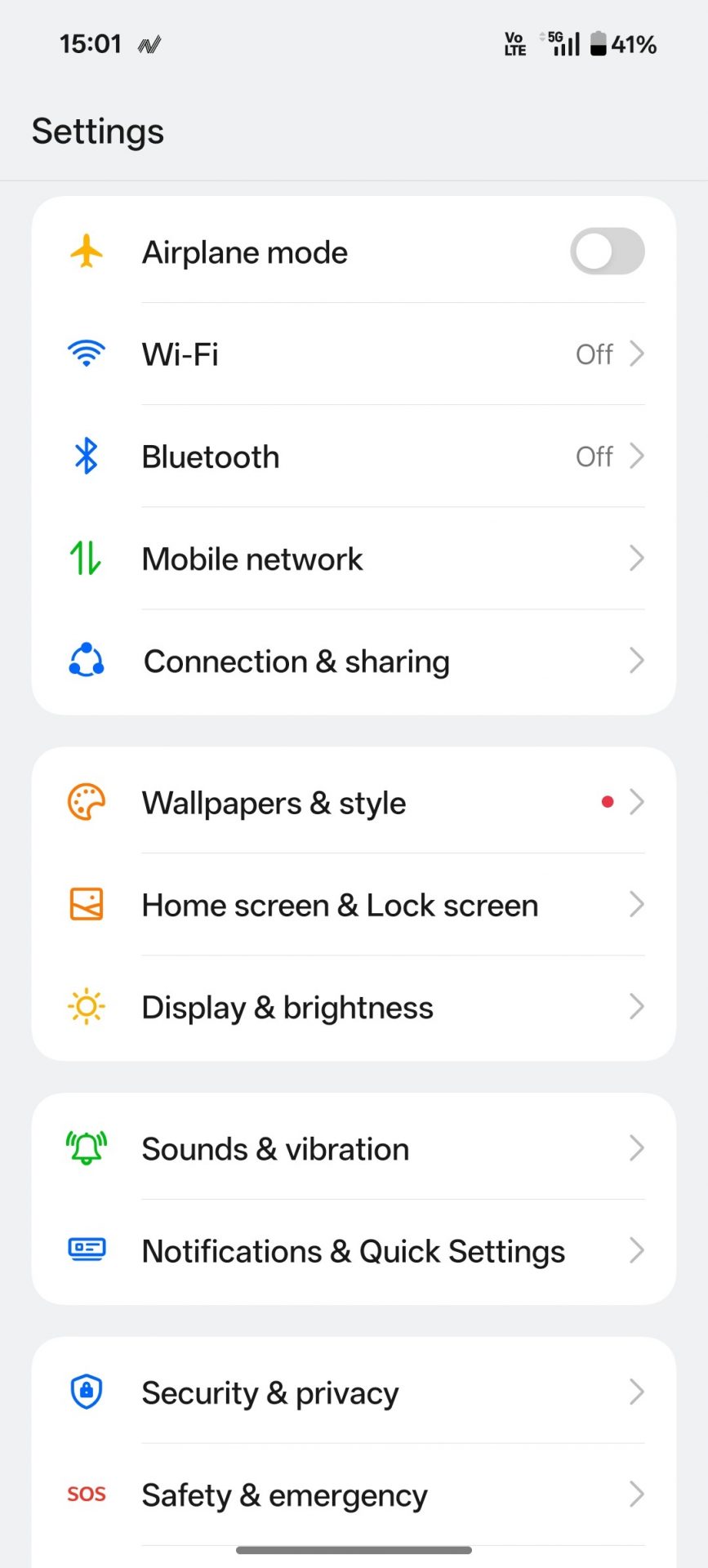Go to Sounds & vibration
Viewport: 708px width, 1568px height.
point(354,1149)
